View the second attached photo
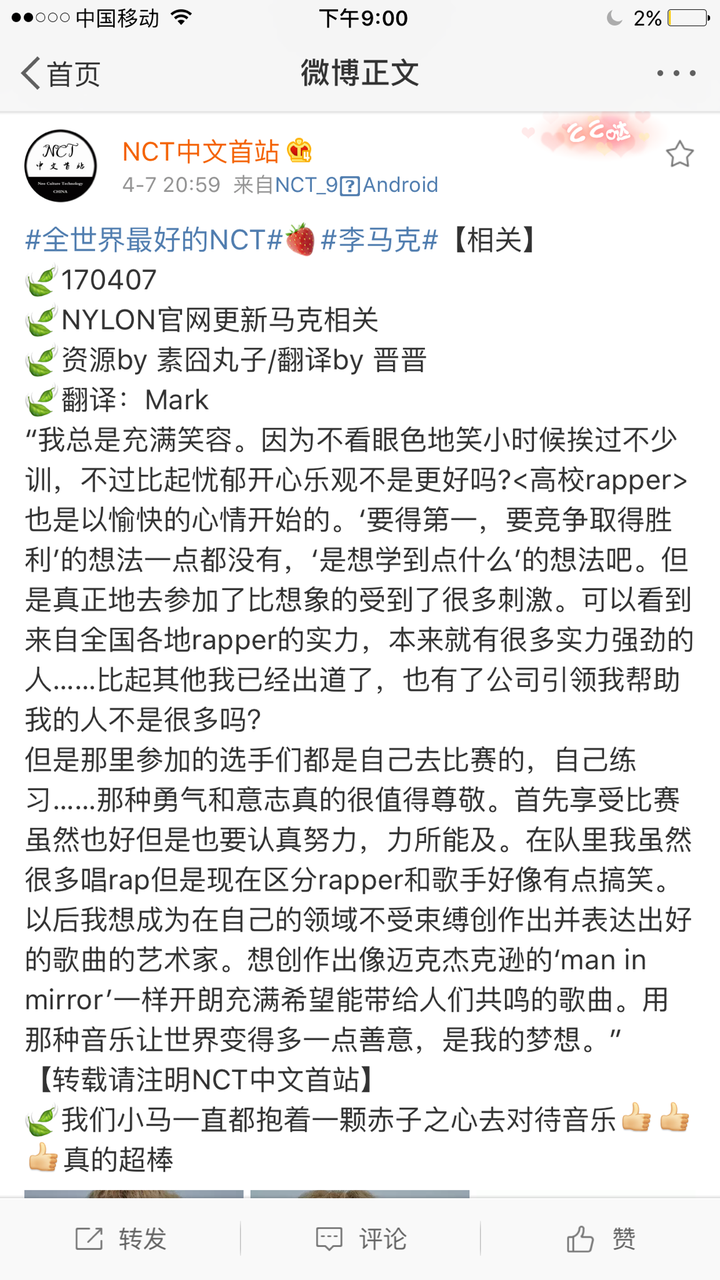 click(359, 1193)
